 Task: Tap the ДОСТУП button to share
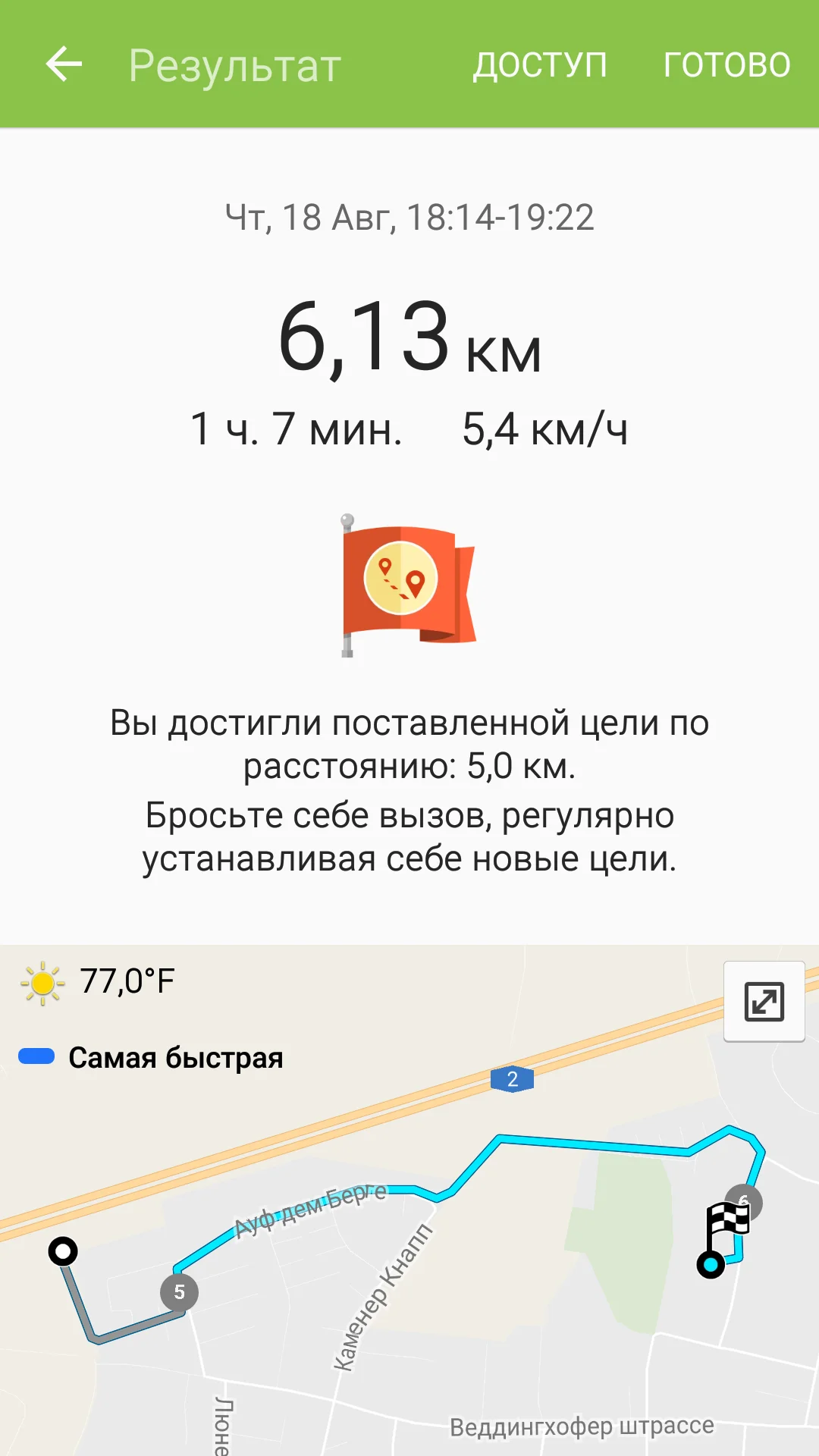540,64
